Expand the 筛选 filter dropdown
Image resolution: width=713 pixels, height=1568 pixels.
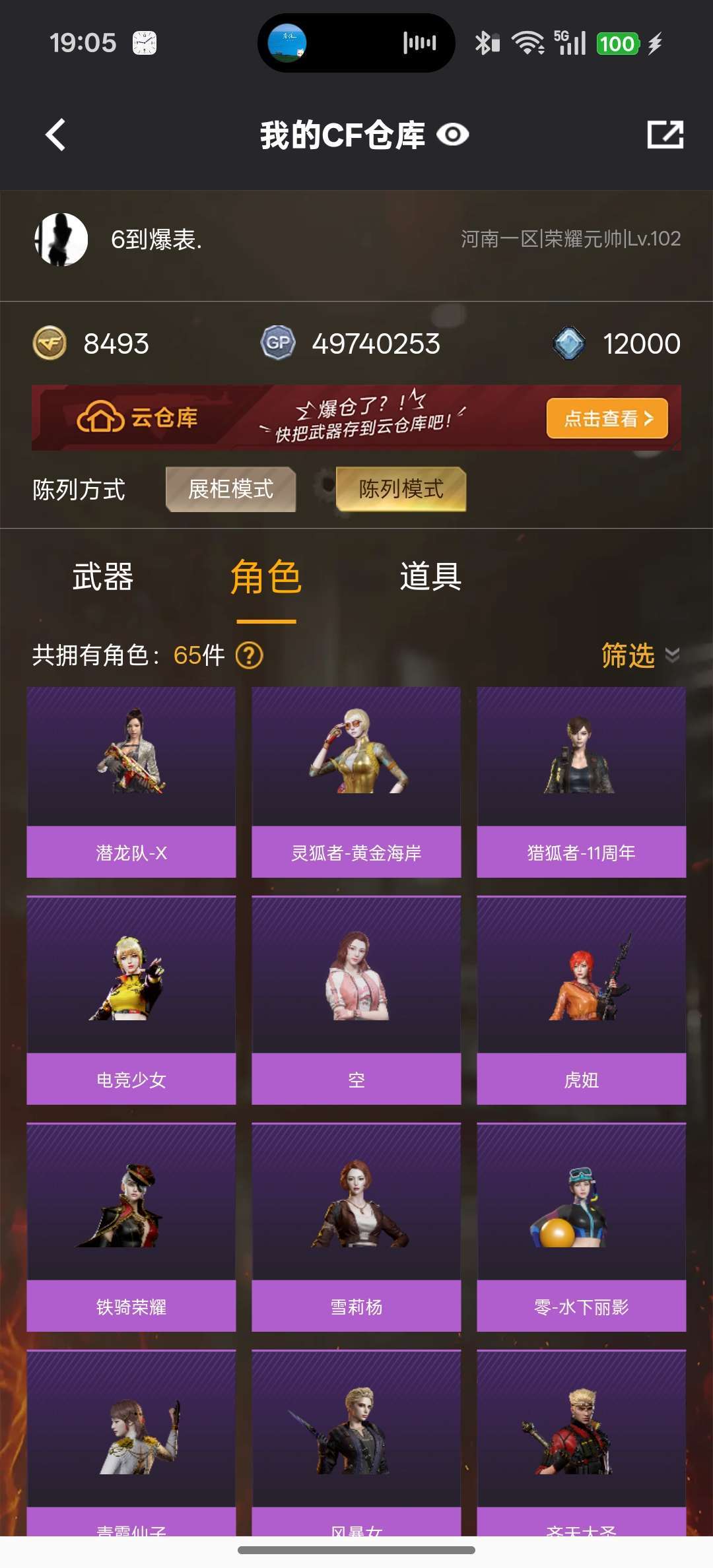tap(639, 655)
